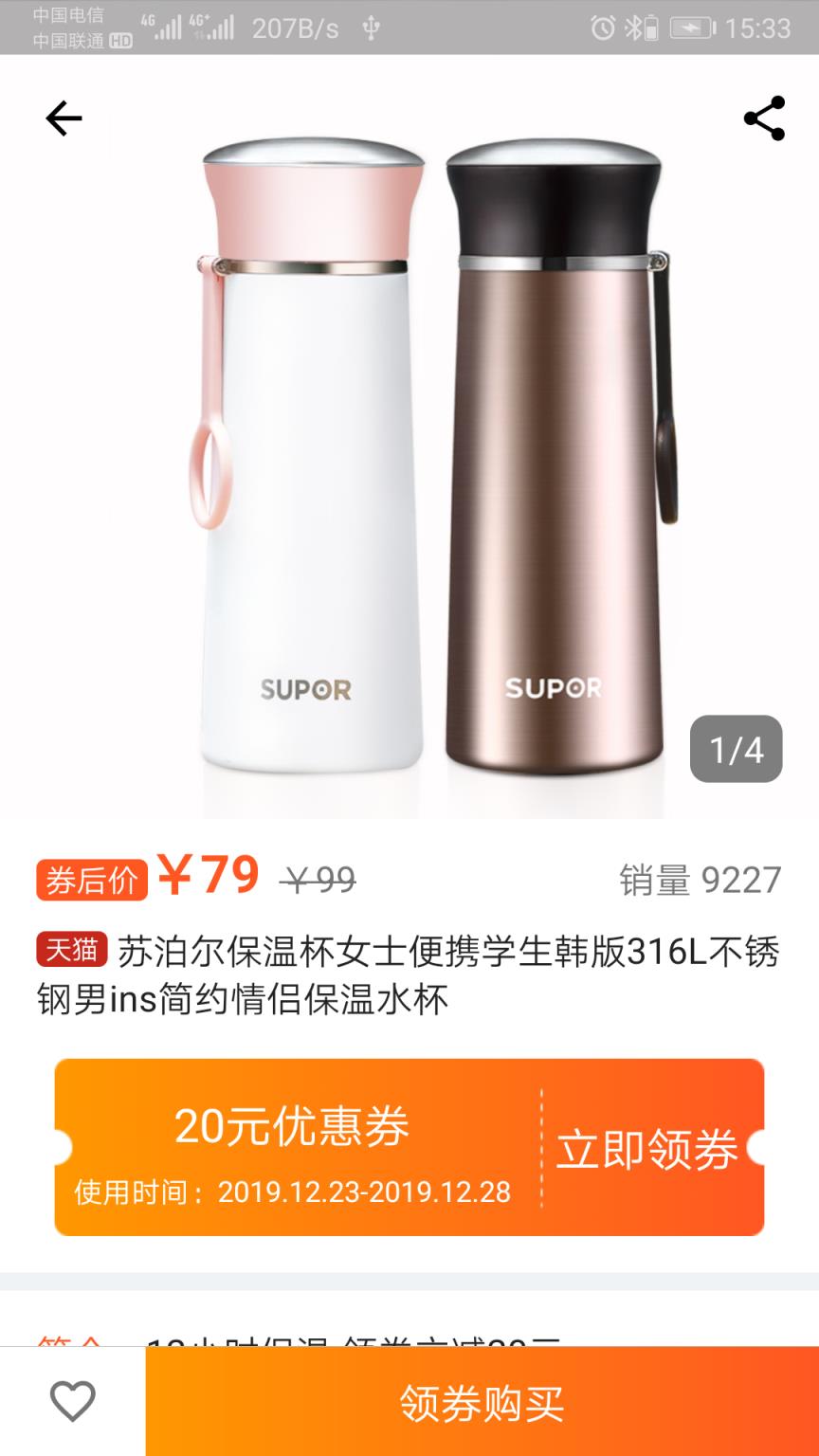
Task: Tap the 销量 9227 sales count
Action: (x=701, y=880)
